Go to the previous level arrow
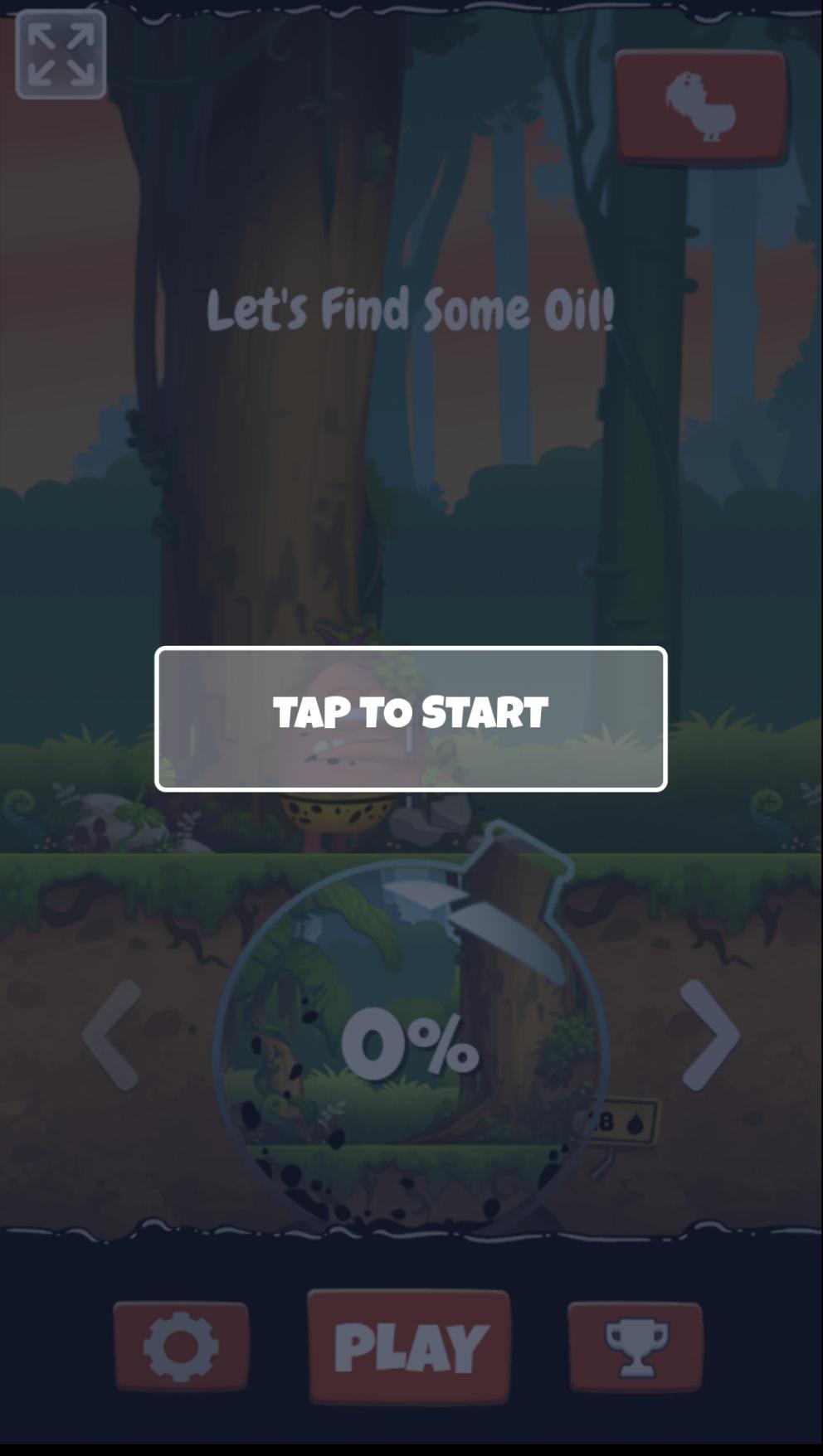 click(111, 1034)
